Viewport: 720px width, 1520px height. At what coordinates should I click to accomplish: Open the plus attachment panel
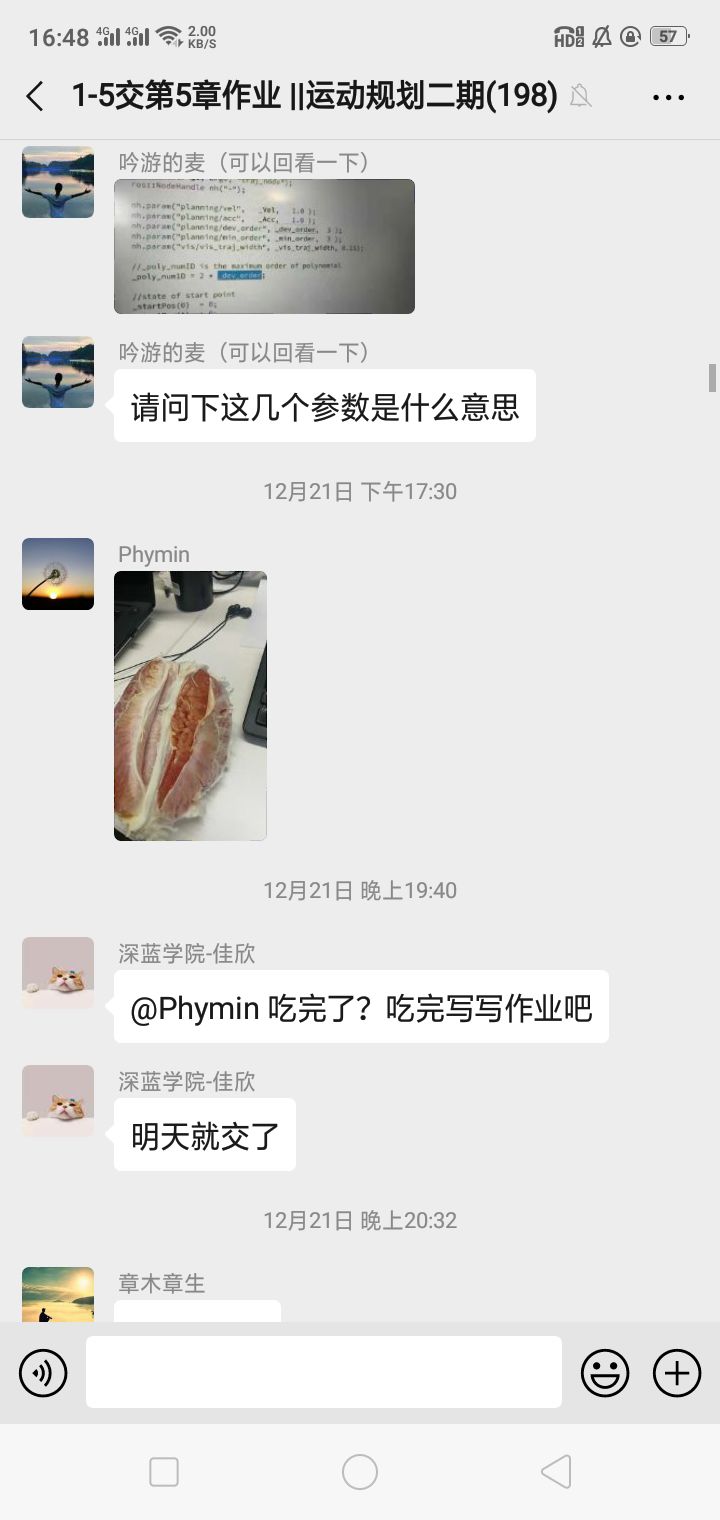point(677,1372)
